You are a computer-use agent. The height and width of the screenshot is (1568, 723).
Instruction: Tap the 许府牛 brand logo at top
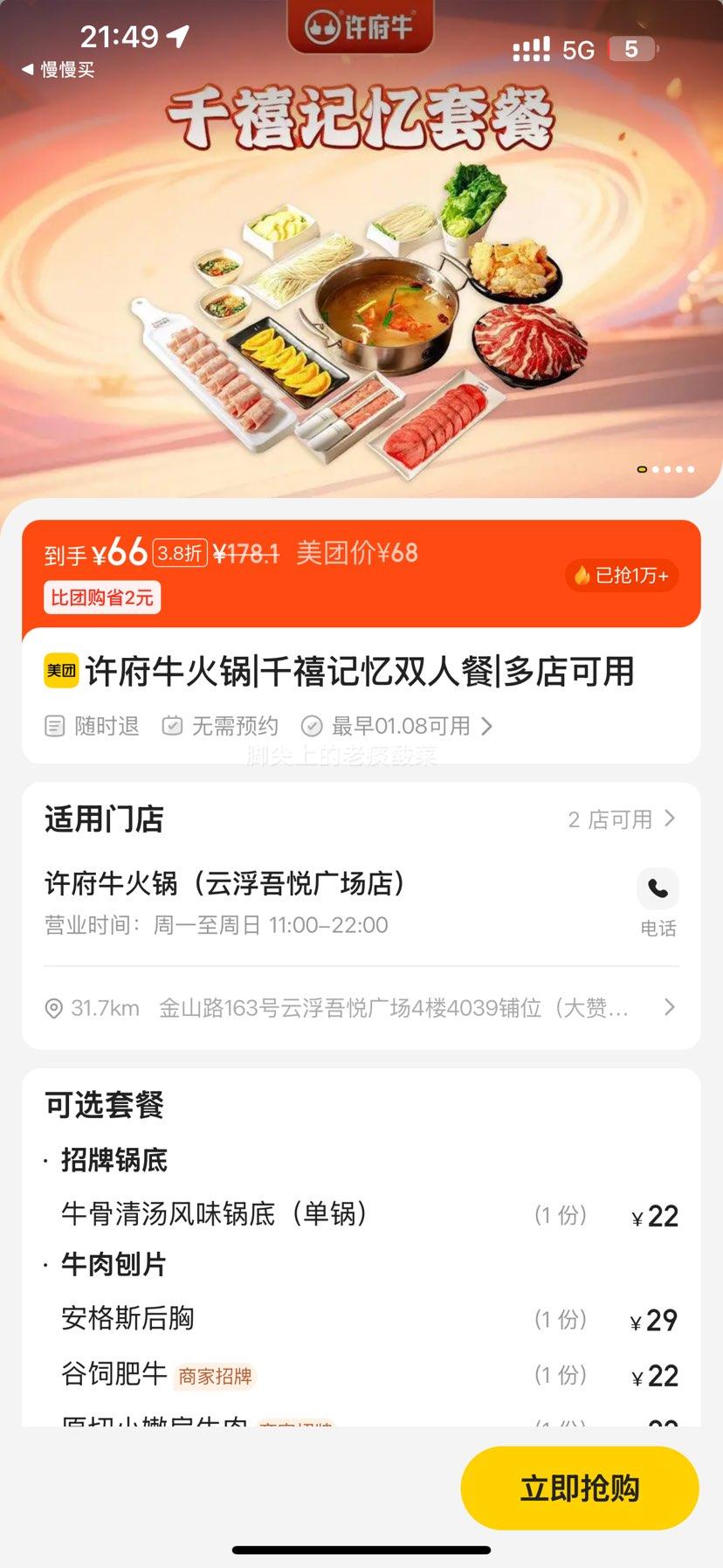click(361, 26)
